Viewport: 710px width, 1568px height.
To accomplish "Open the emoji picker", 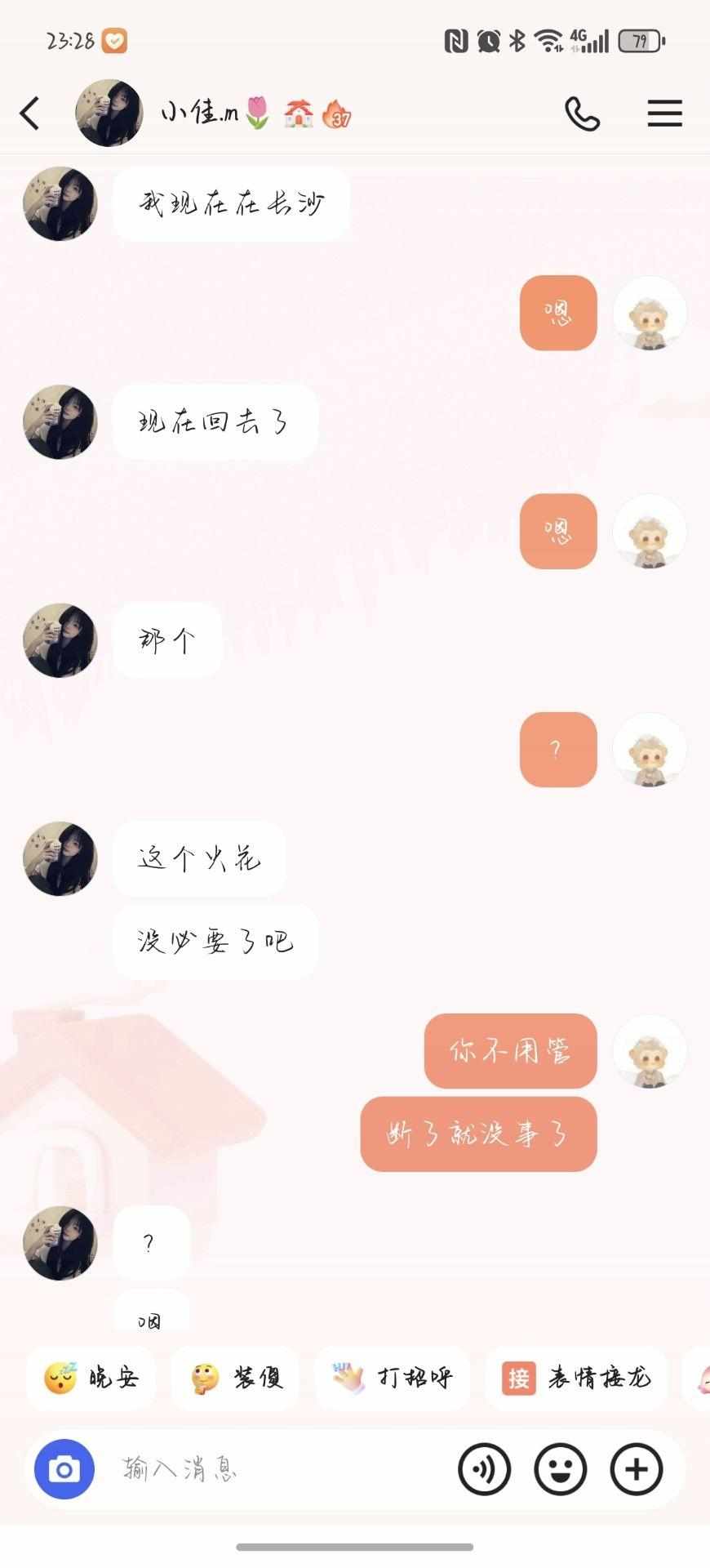I will click(x=560, y=1470).
